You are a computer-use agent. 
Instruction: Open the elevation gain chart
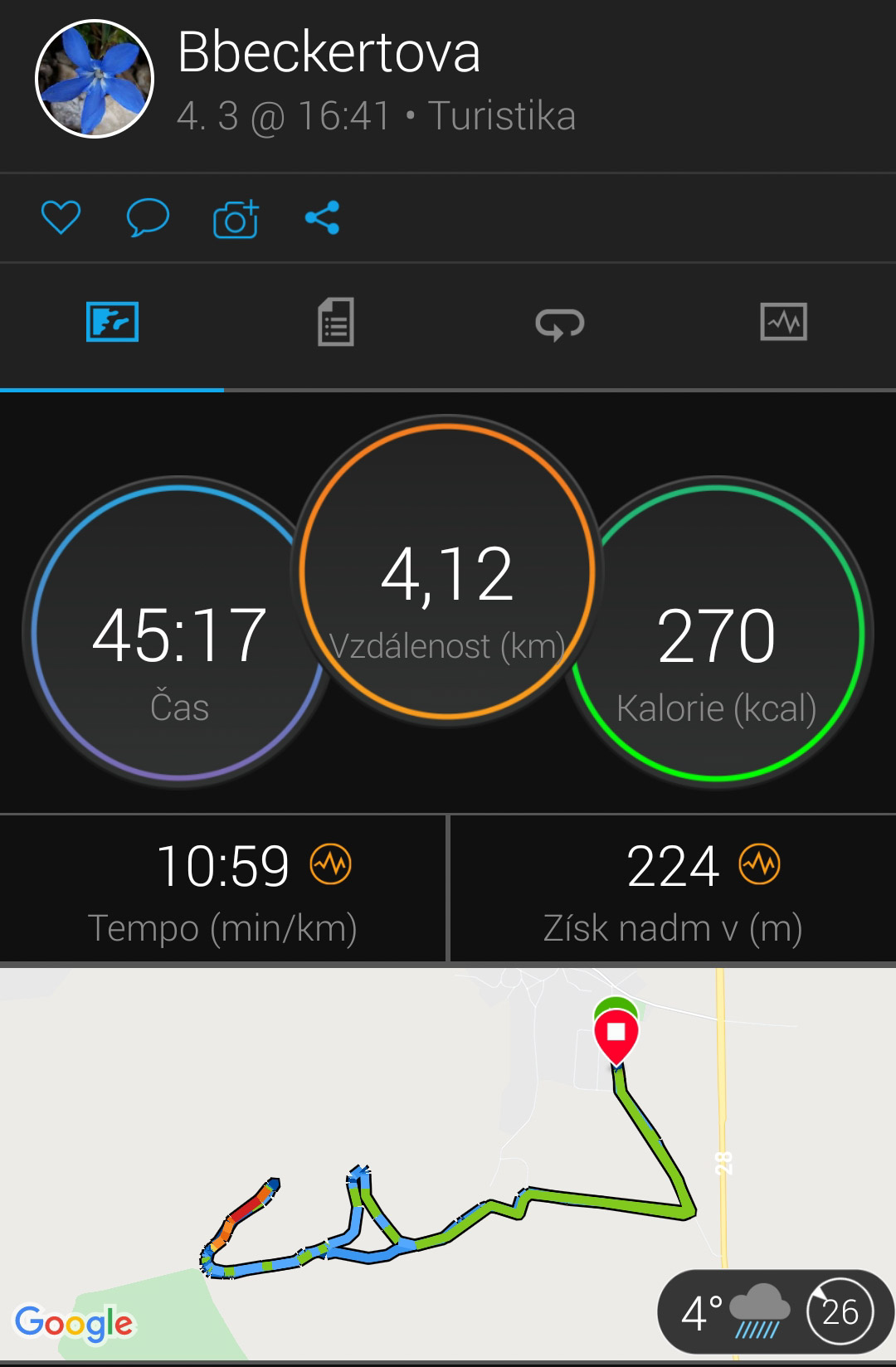[760, 865]
